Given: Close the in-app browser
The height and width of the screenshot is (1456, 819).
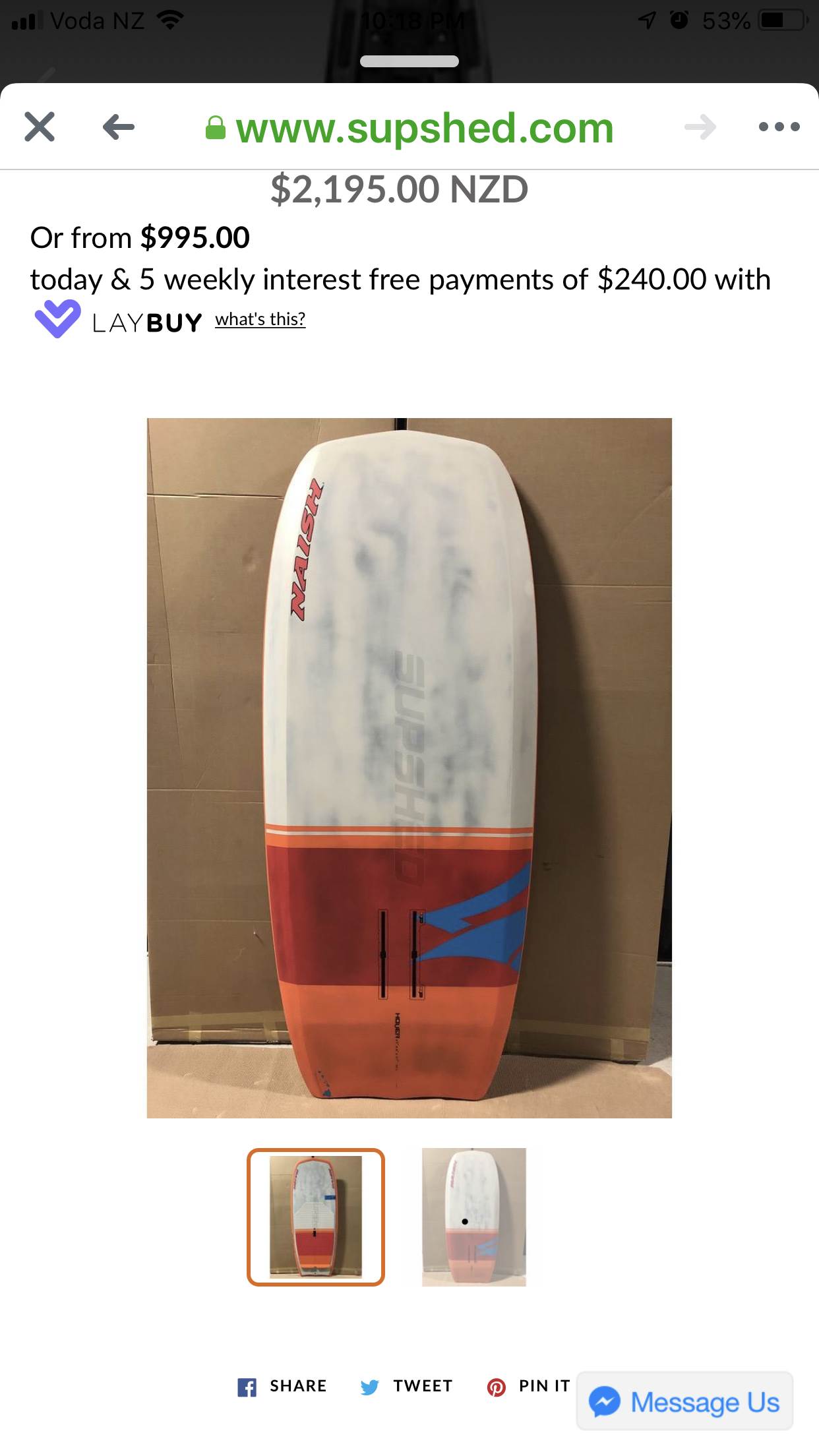Looking at the screenshot, I should coord(40,127).
